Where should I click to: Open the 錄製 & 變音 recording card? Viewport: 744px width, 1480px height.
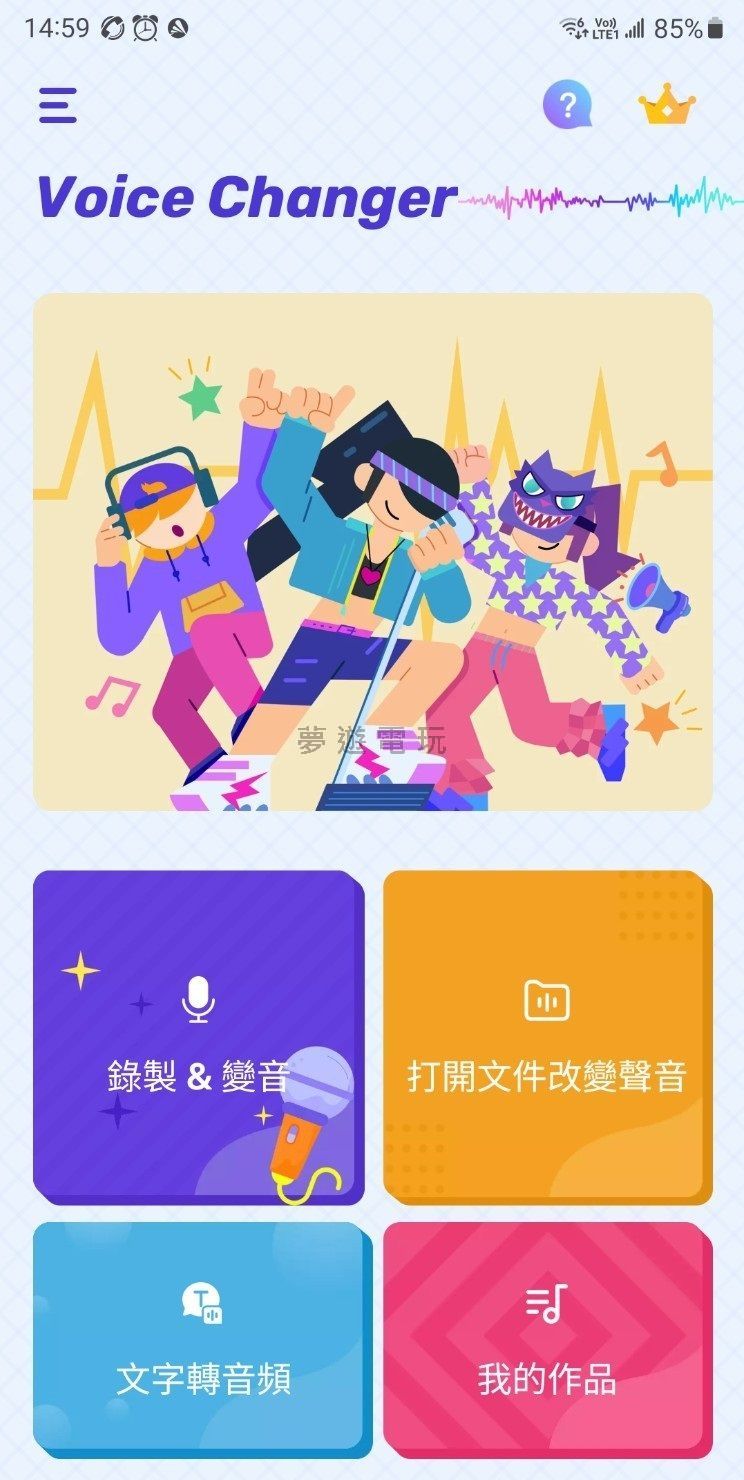tap(197, 1035)
